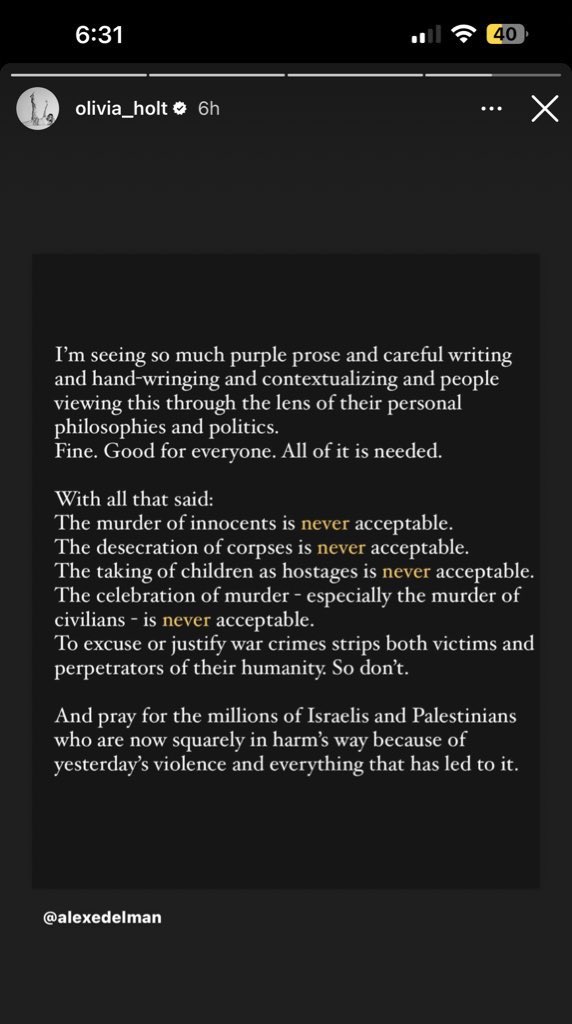Screen dimensions: 572x1024
Task: Open the three-dot story options menu
Action: 491,109
